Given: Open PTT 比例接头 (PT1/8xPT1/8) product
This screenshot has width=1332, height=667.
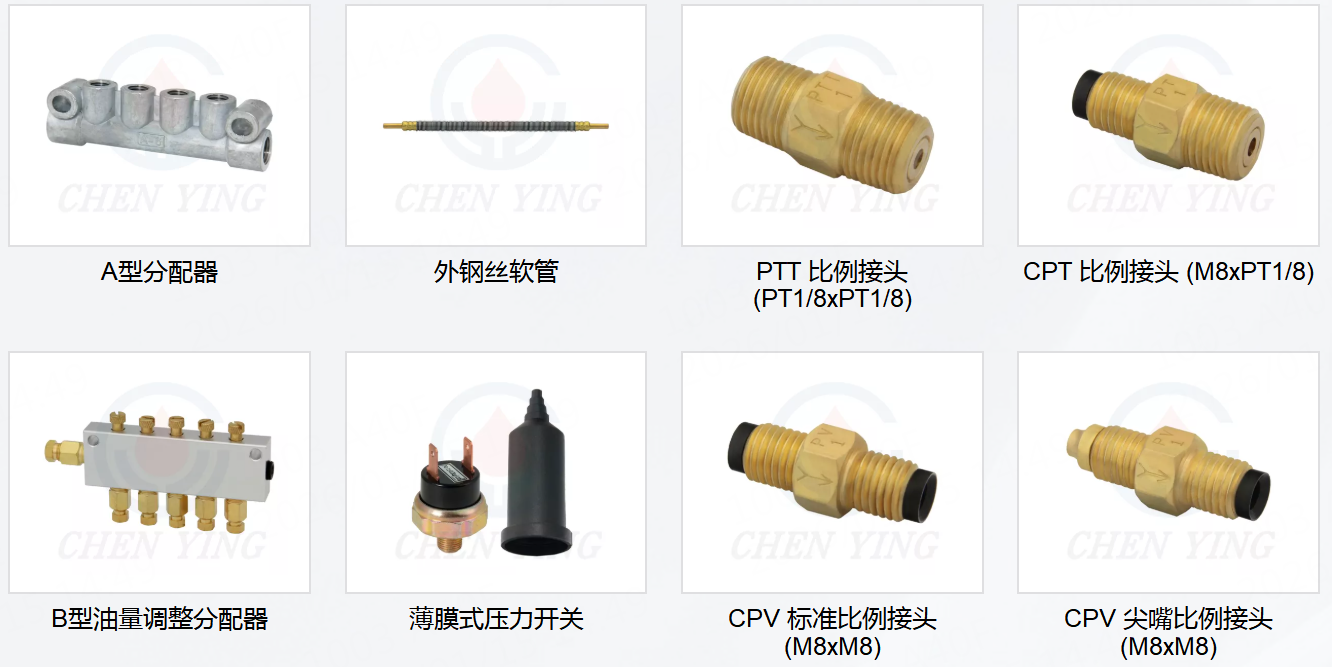Looking at the screenshot, I should [832, 125].
